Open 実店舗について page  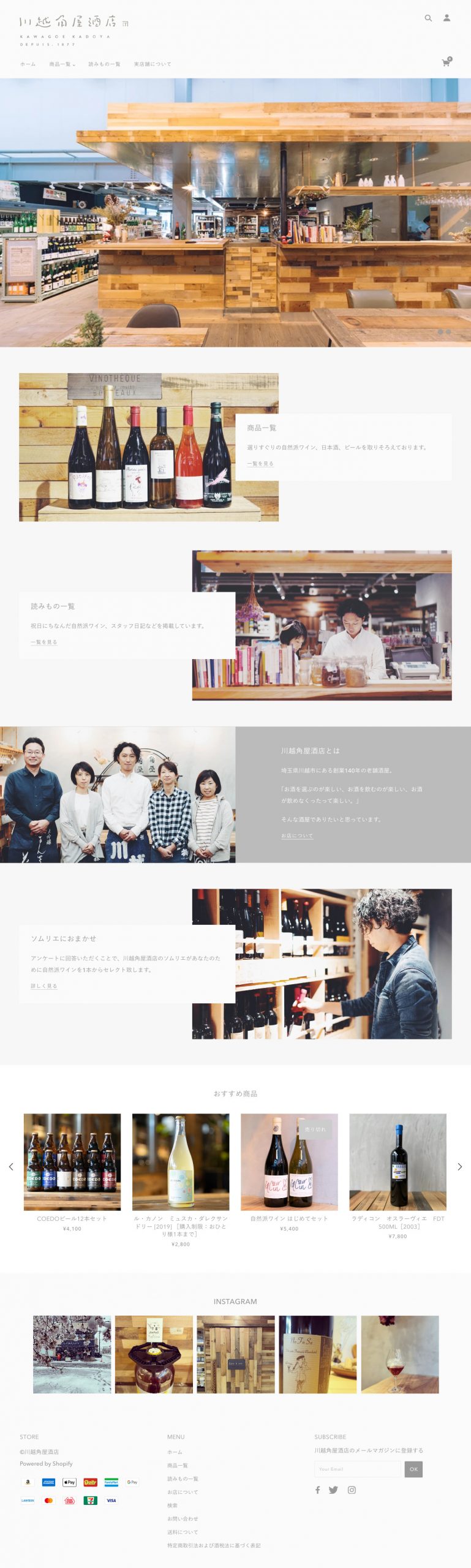click(153, 64)
